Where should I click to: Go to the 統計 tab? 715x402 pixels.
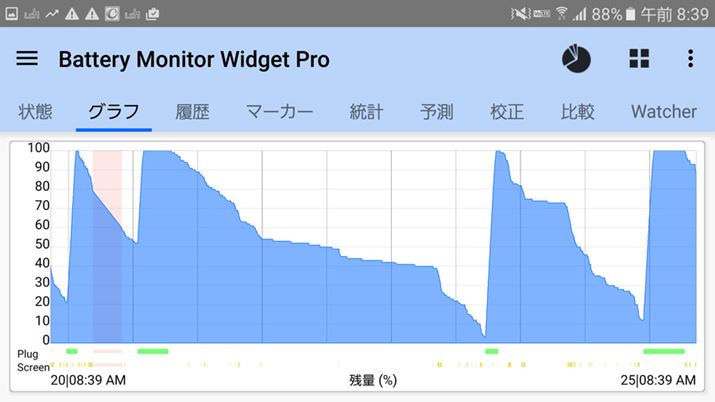[366, 111]
